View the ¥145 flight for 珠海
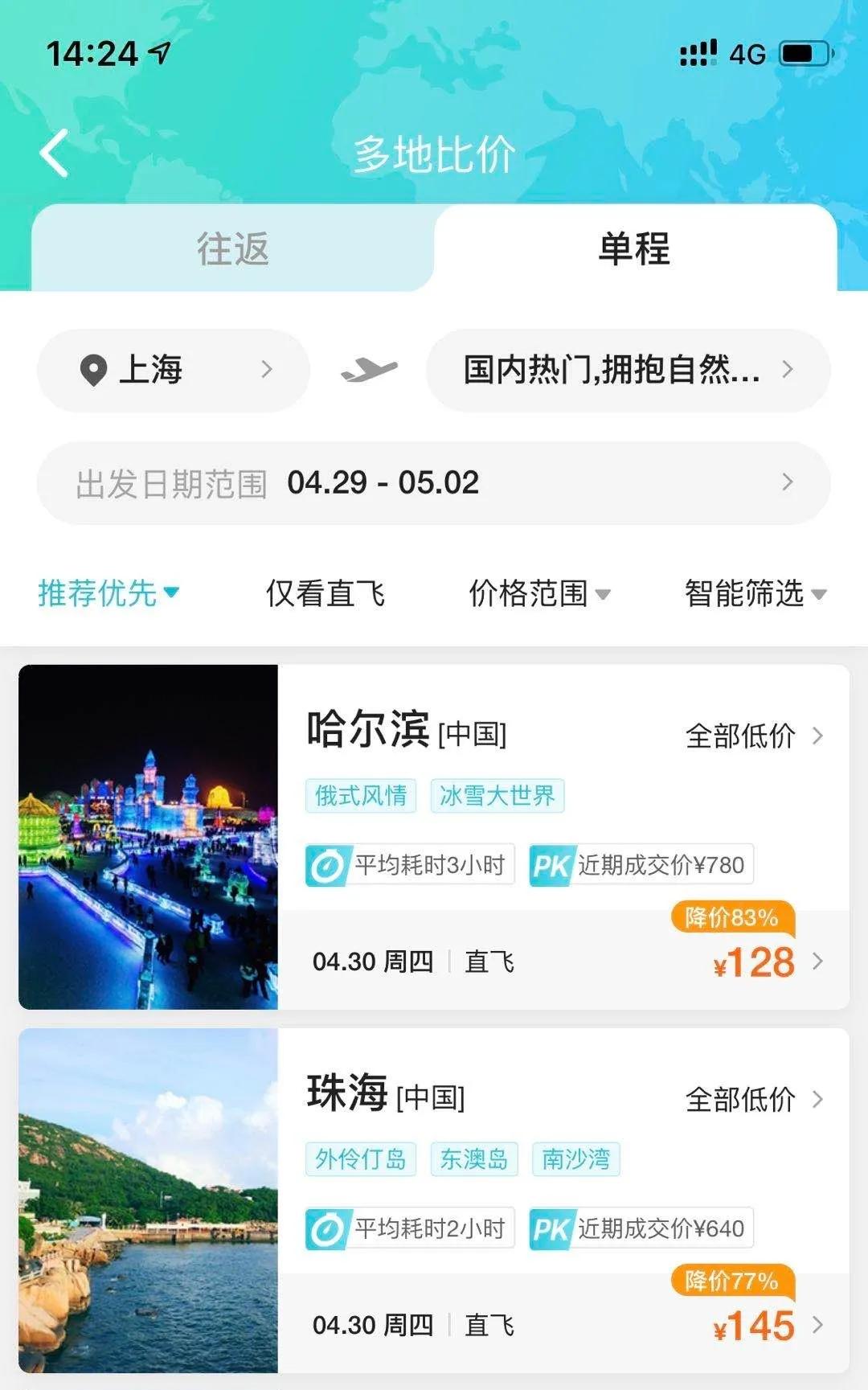Screen dimensions: 868x1390 [751, 1324]
